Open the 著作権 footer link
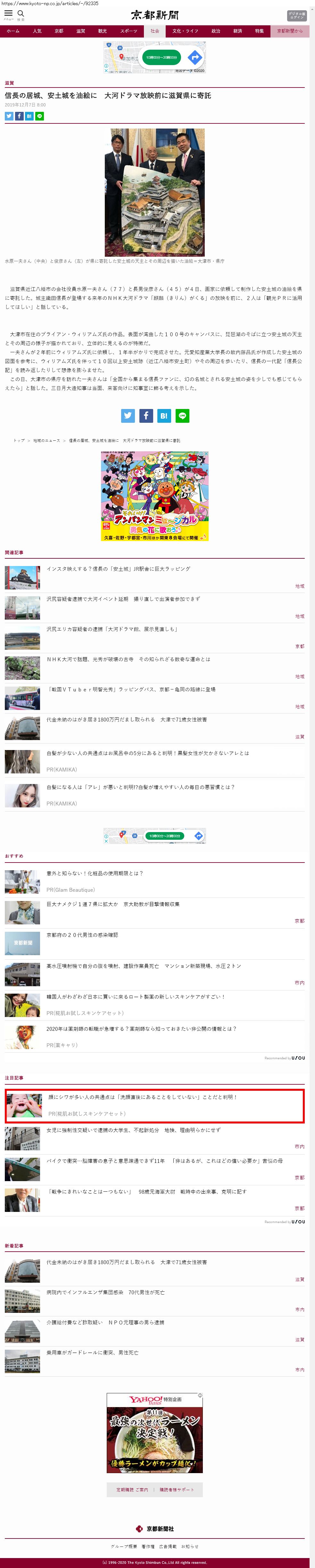 (148, 1546)
